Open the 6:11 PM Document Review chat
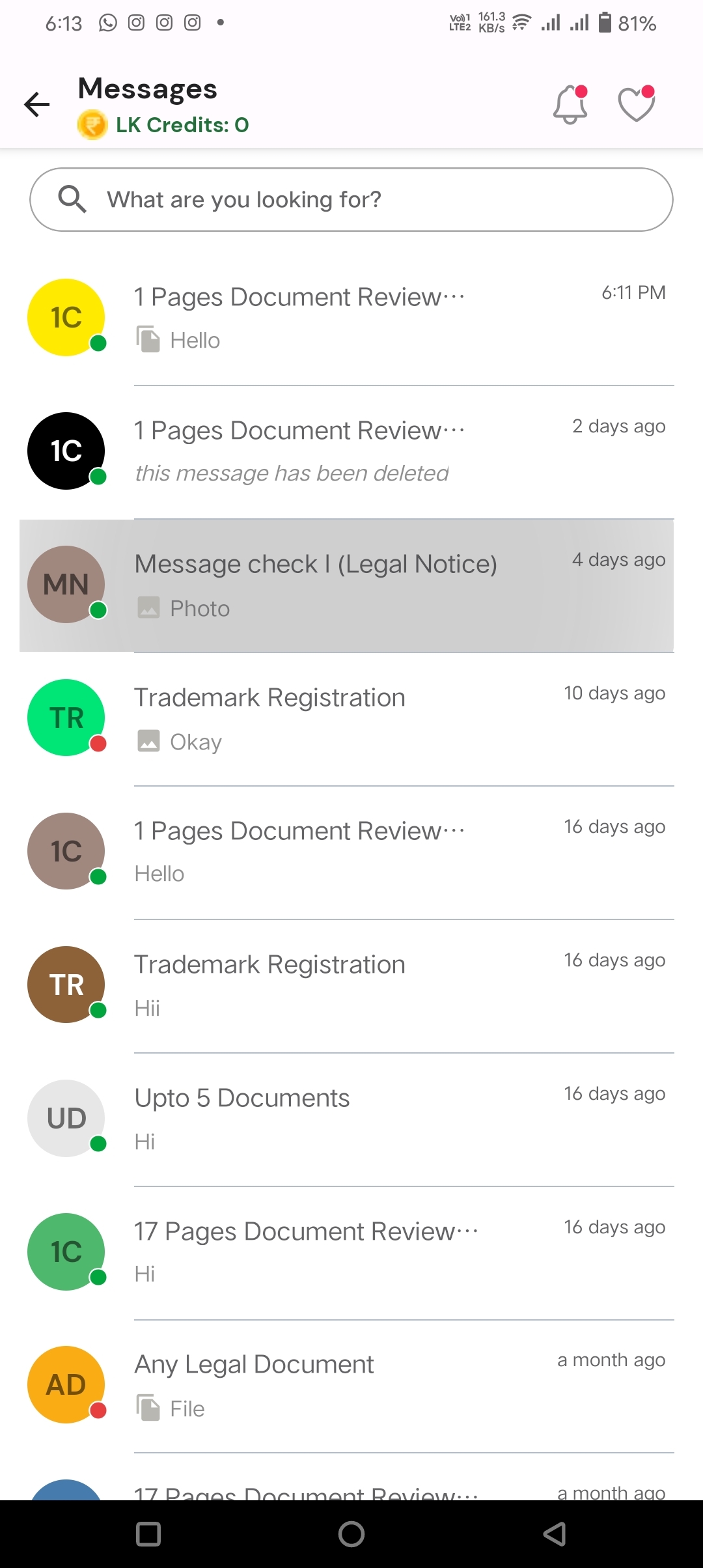 (351, 318)
